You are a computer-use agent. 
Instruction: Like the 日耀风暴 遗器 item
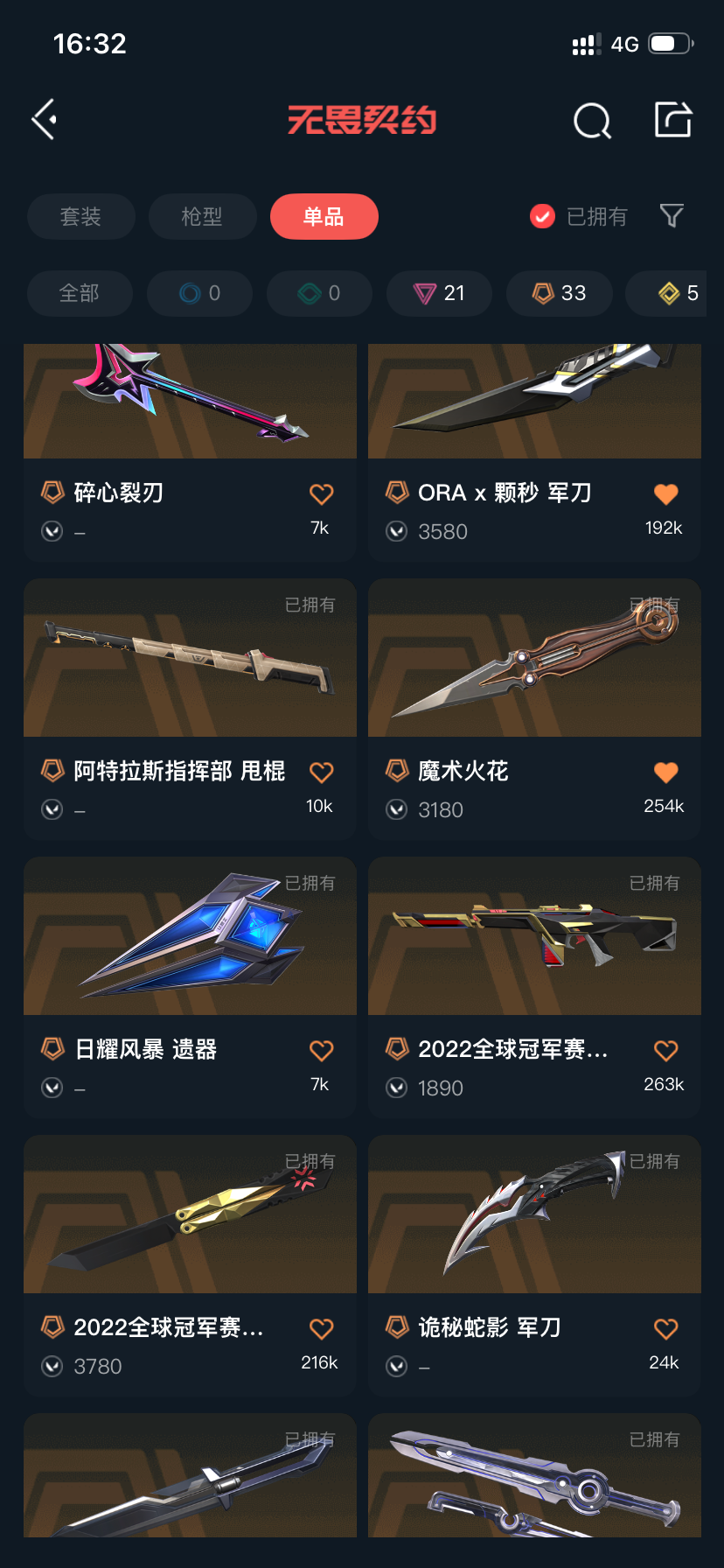[322, 1050]
